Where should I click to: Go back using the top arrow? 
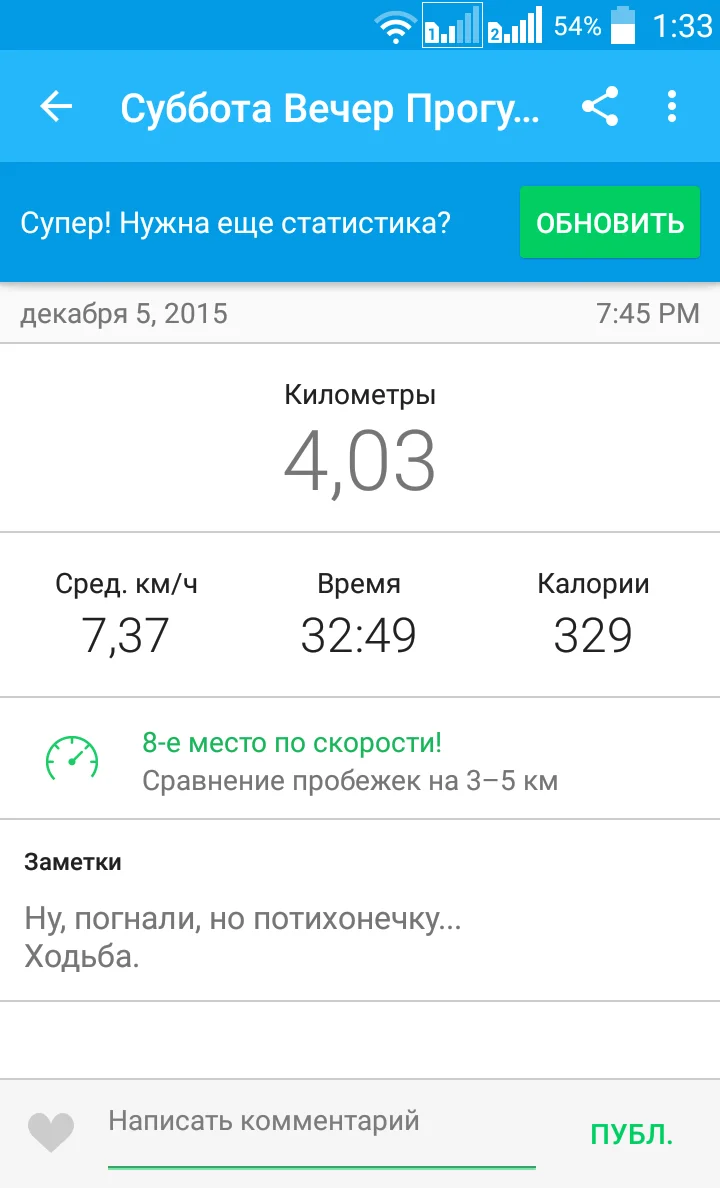pos(57,107)
